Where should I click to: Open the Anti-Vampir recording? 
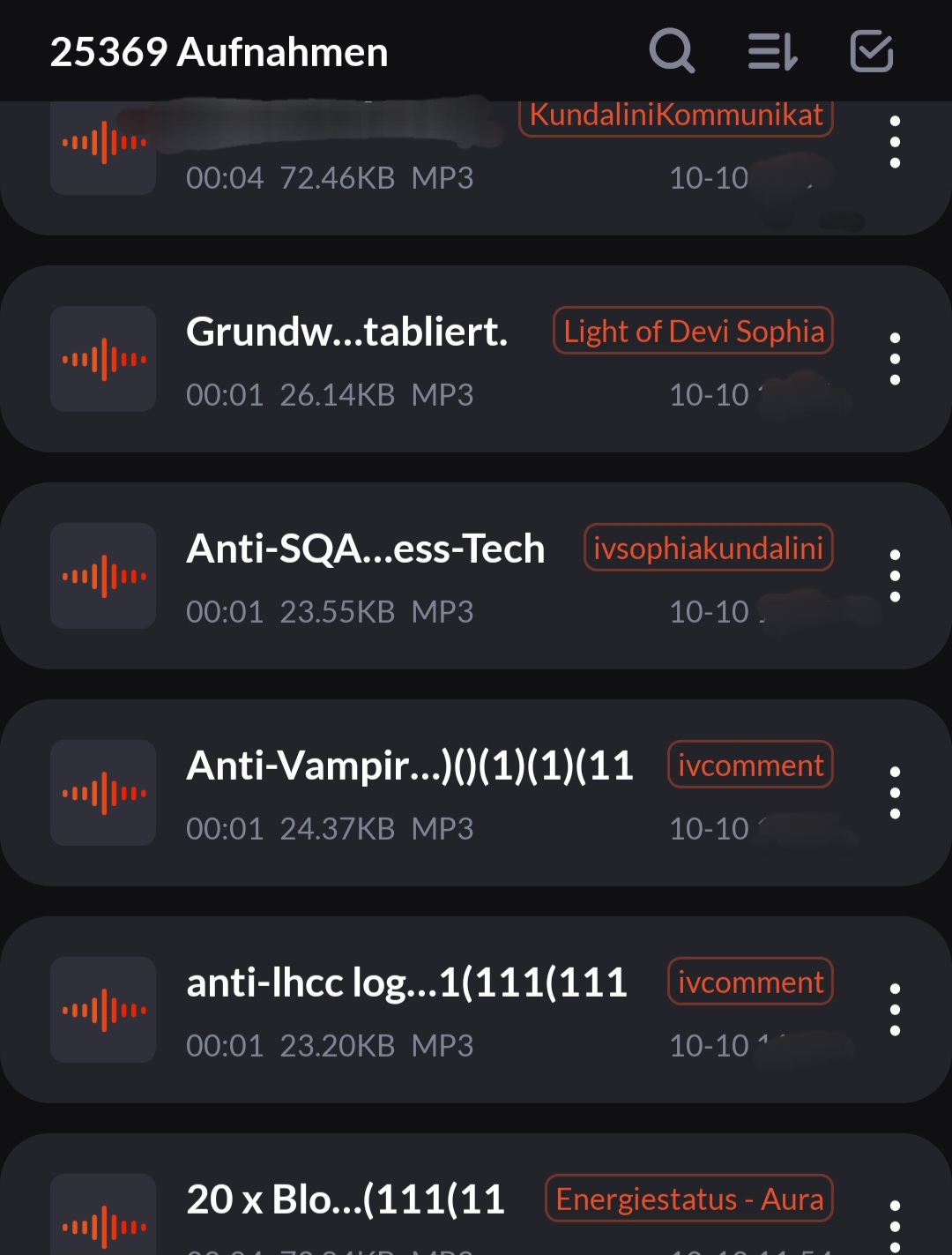tap(409, 766)
